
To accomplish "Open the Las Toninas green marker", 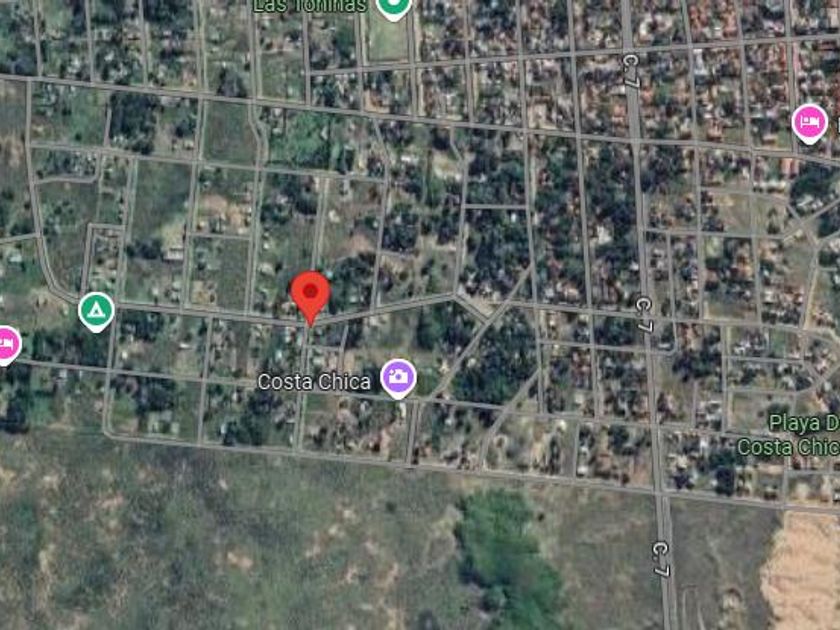I will pos(394,7).
